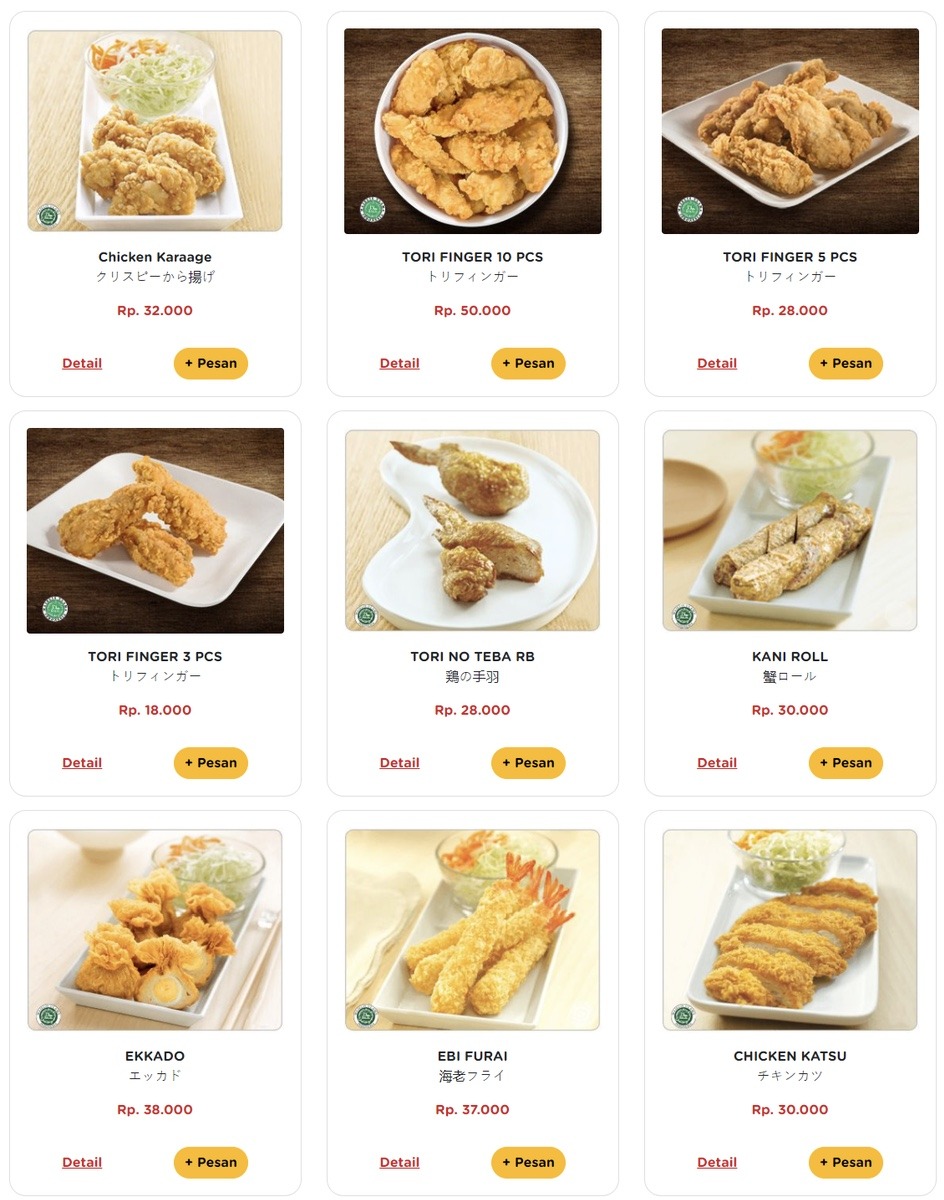Screen dimensions: 944x1200
Task: View Kani Roll Detail link
Action: pyautogui.click(x=717, y=763)
